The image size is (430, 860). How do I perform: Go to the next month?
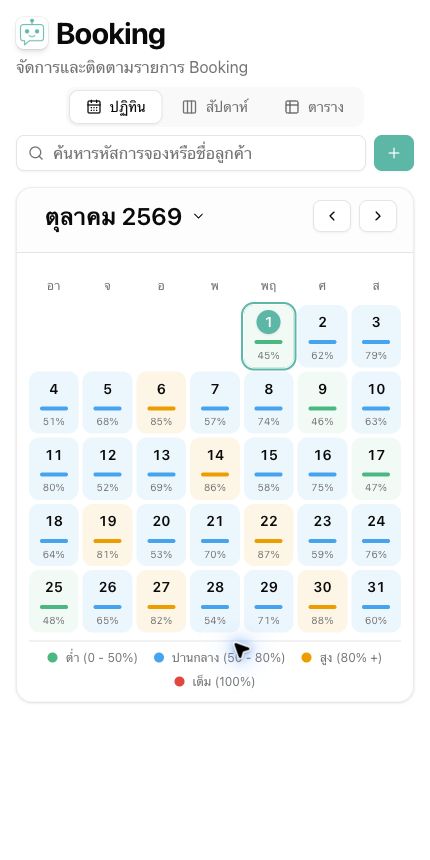pos(378,216)
